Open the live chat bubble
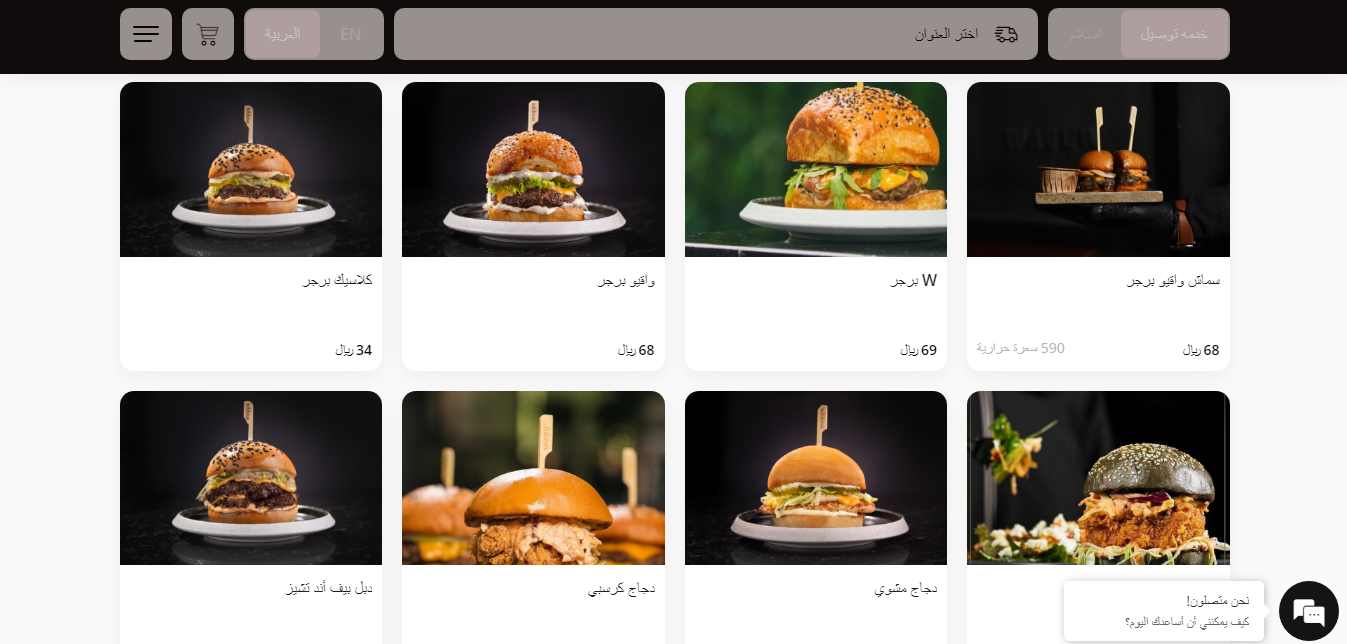The width and height of the screenshot is (1347, 644). pos(1308,611)
